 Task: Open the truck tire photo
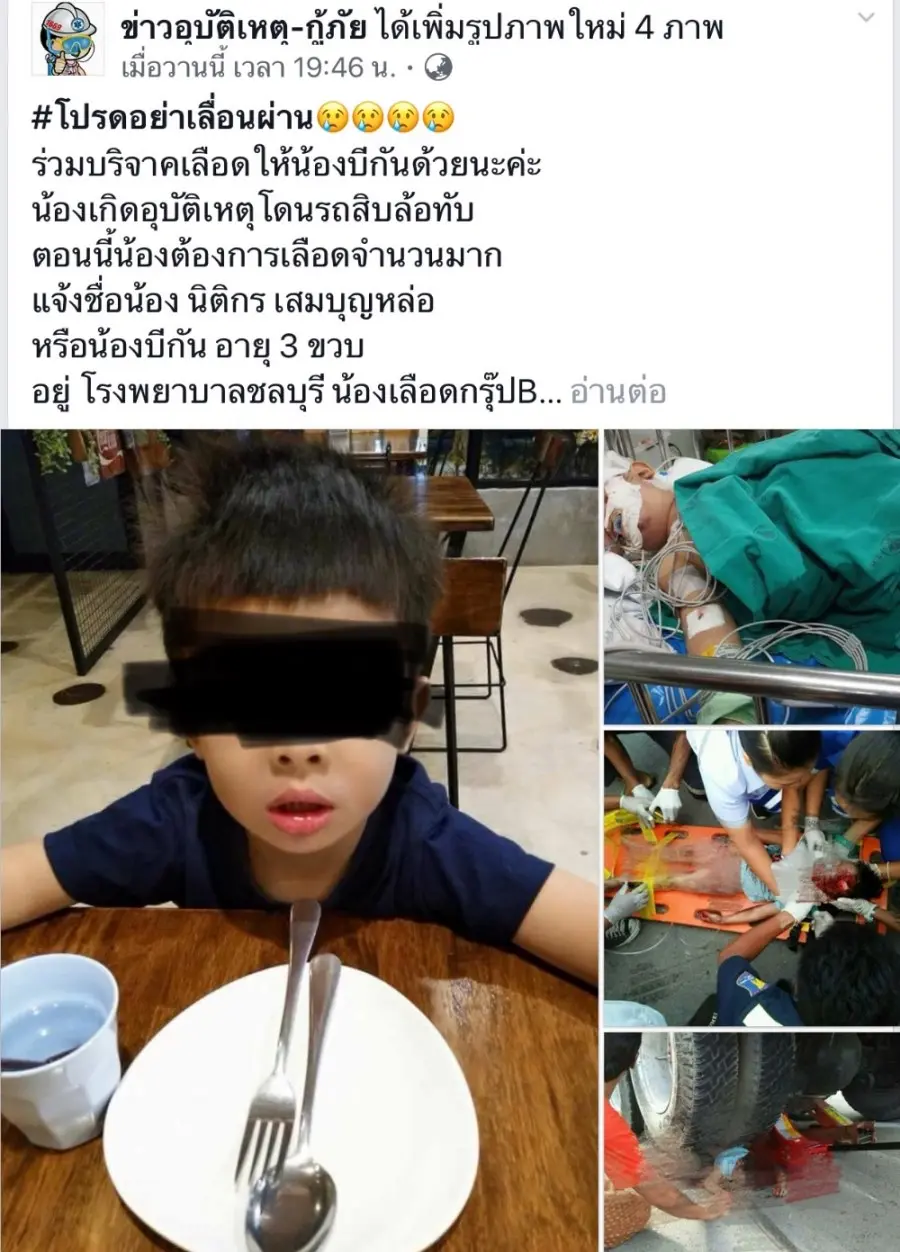751,1141
